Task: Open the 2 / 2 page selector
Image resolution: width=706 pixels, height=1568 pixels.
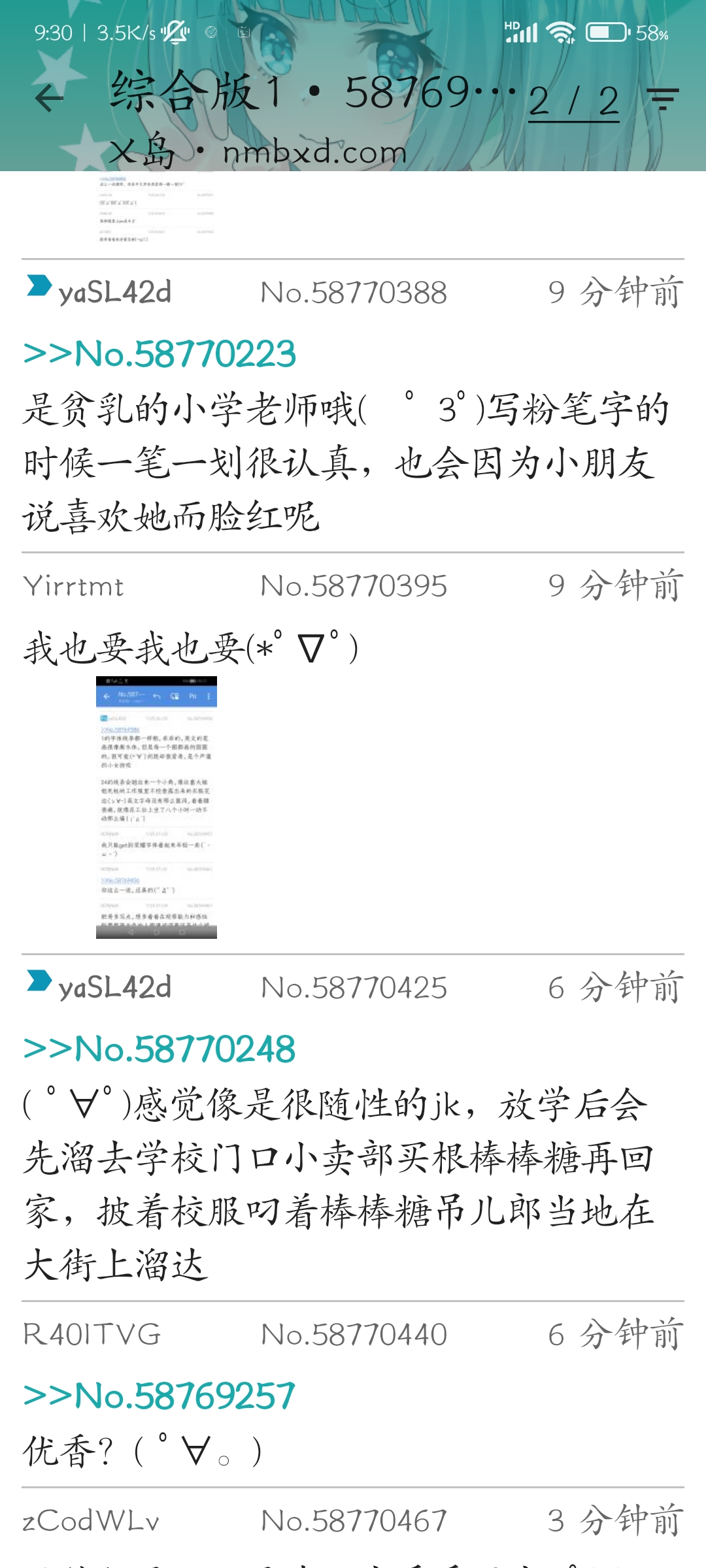Action: click(573, 101)
